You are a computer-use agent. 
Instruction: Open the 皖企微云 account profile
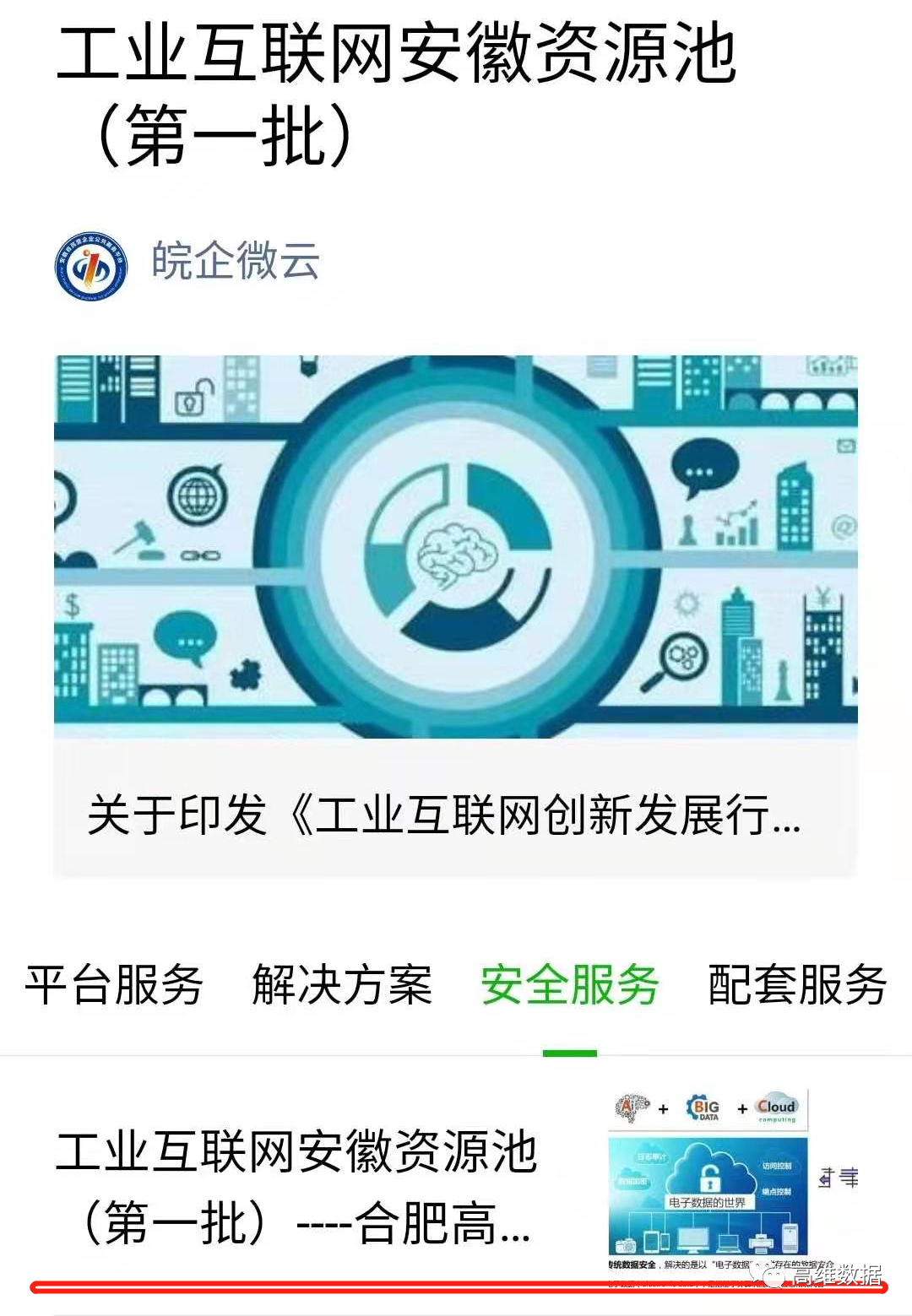click(235, 261)
